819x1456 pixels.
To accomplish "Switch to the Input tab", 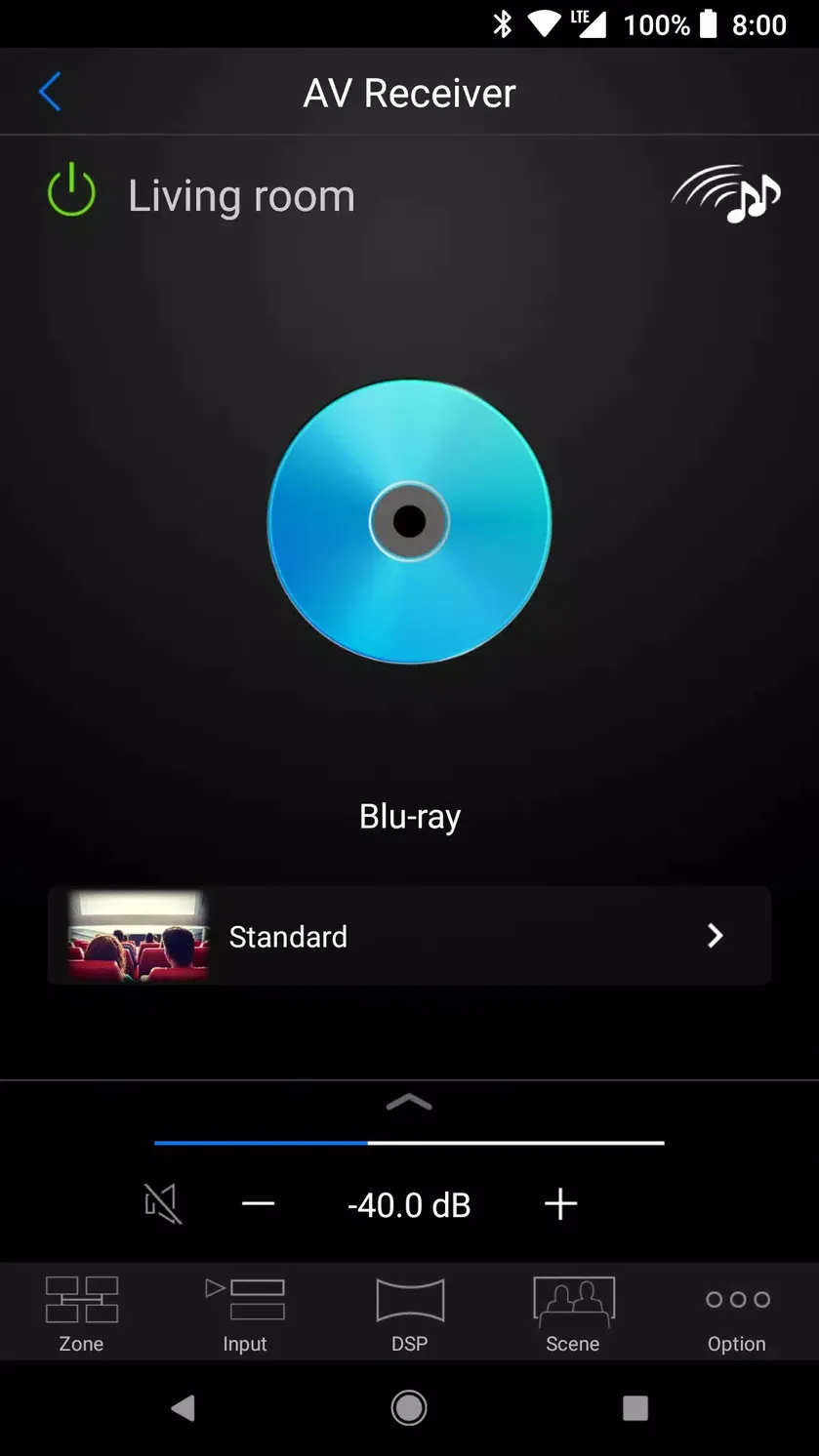I will pyautogui.click(x=244, y=1314).
